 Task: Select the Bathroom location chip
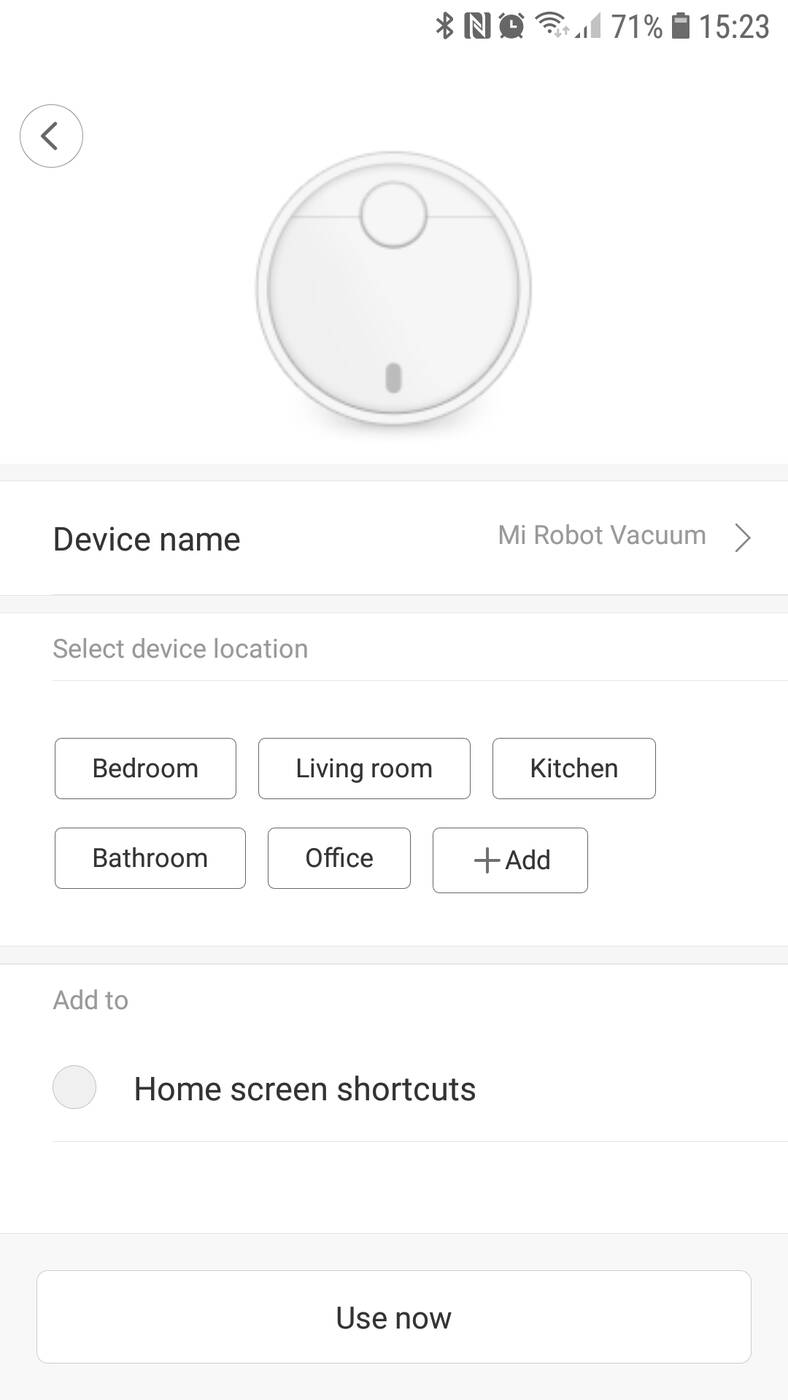pyautogui.click(x=150, y=858)
